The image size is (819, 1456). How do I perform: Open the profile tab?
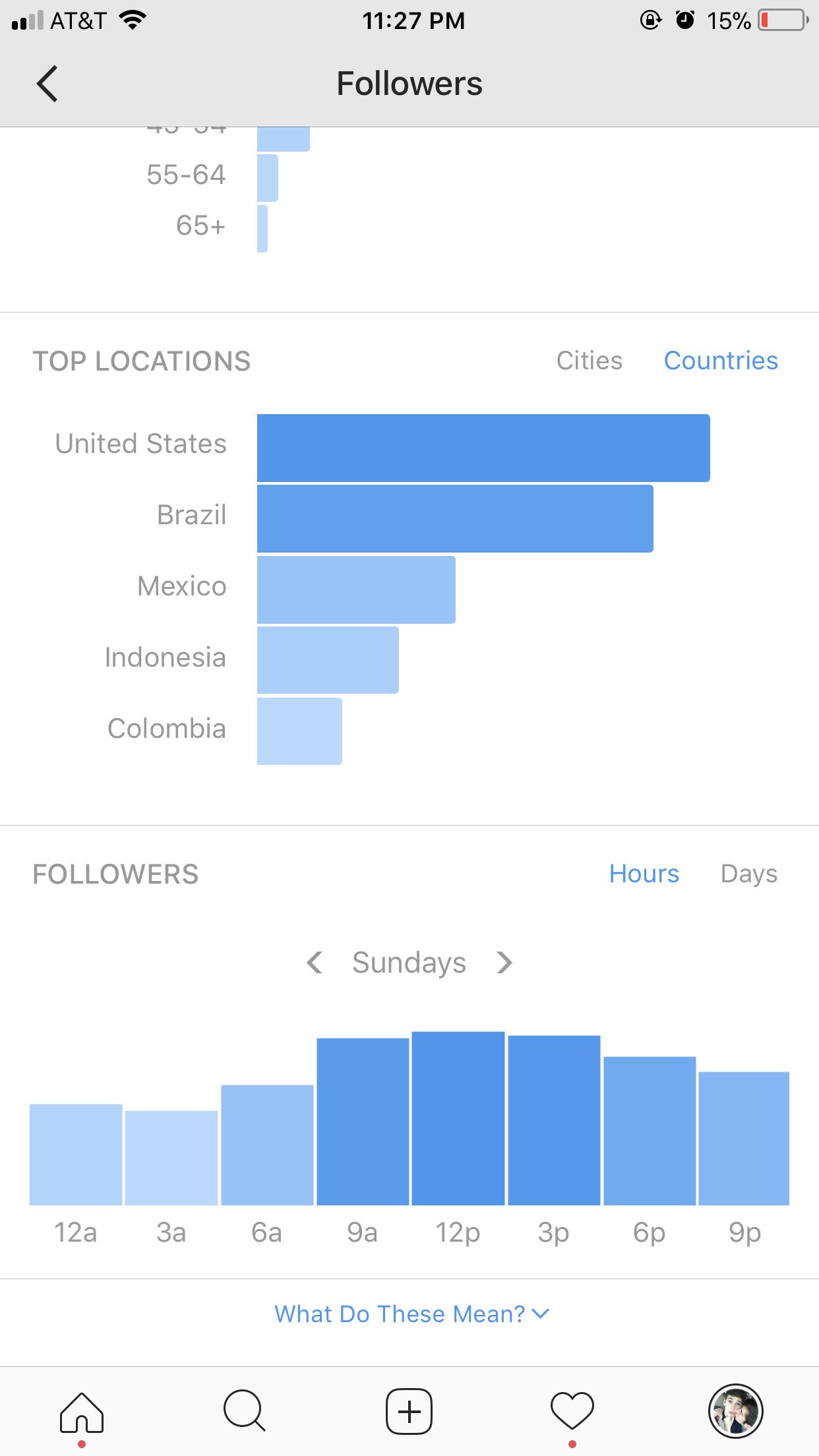[736, 1411]
